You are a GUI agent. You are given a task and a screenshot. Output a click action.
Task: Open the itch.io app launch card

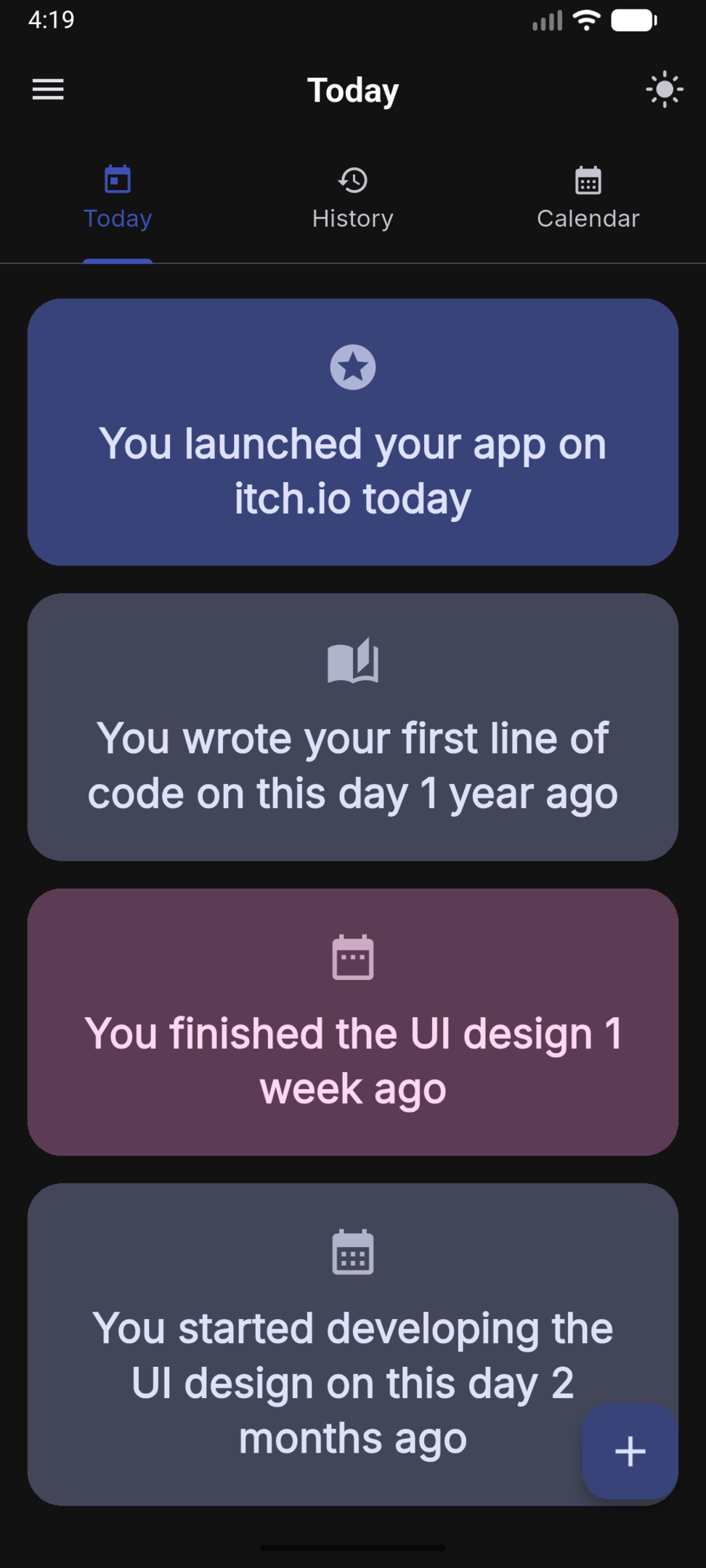pyautogui.click(x=353, y=432)
